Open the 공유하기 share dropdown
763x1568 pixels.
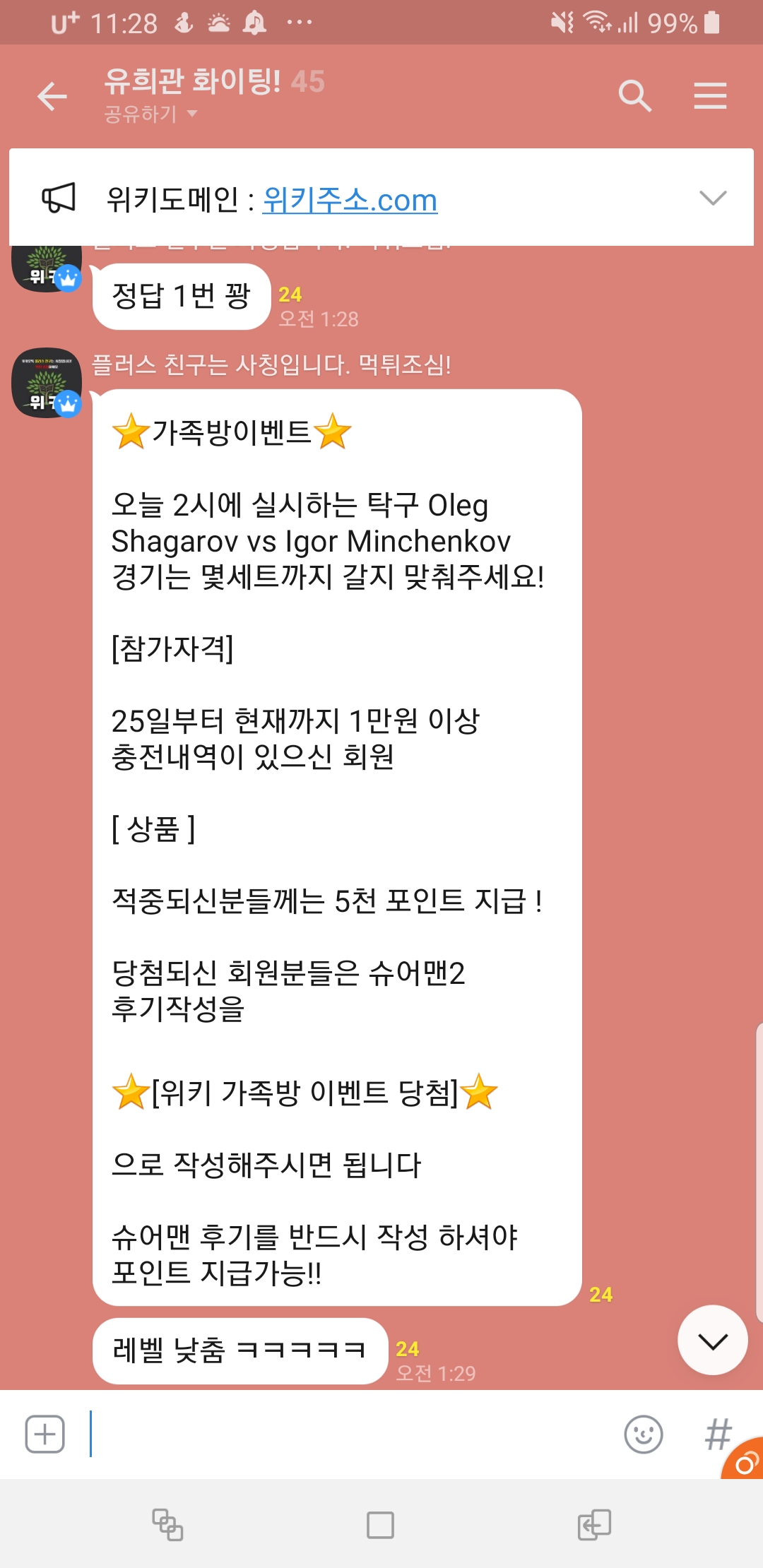click(150, 114)
